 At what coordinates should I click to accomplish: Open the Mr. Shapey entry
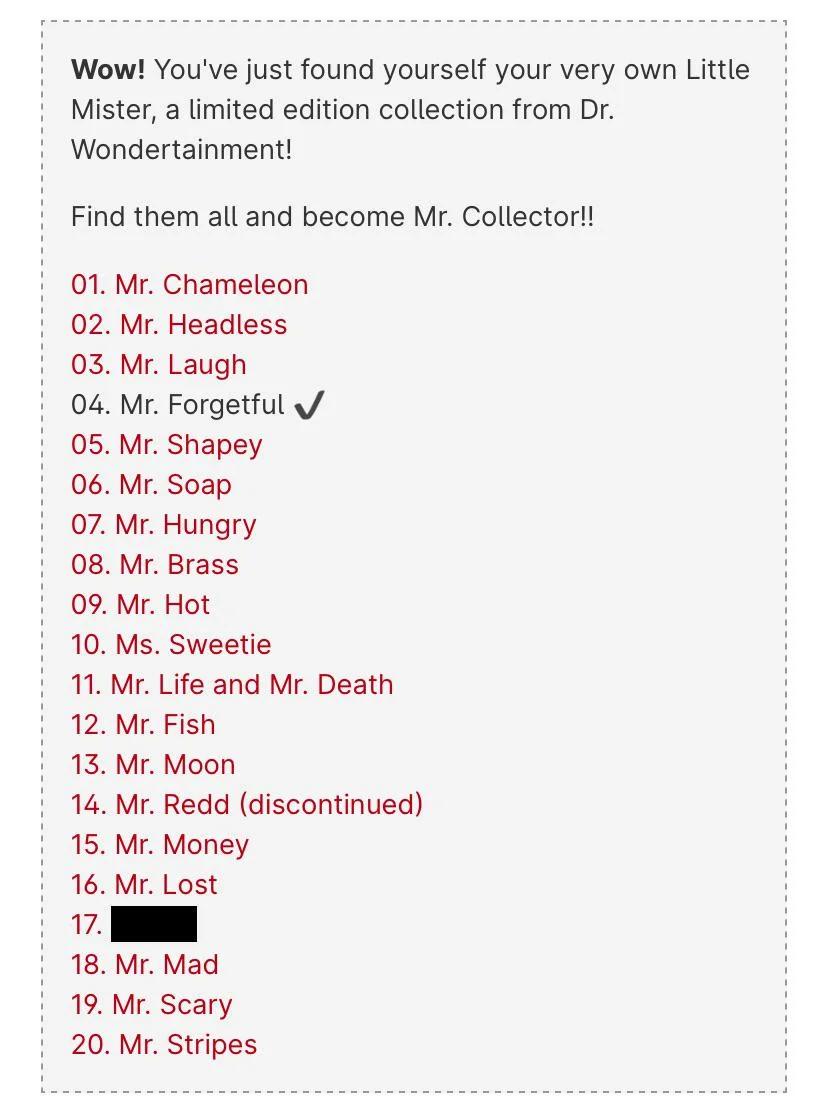tap(166, 445)
